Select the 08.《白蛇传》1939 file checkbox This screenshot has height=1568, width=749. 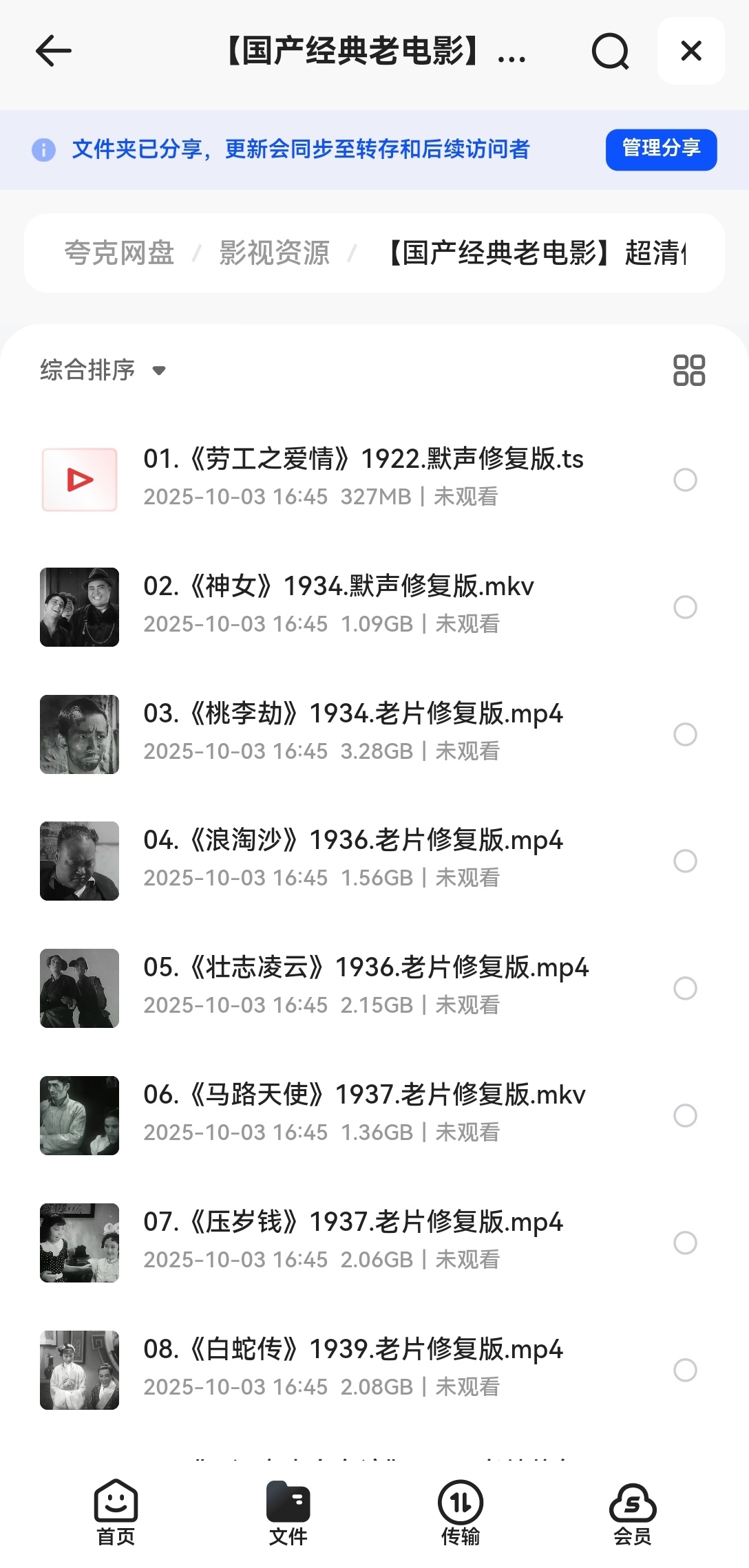click(x=685, y=1370)
